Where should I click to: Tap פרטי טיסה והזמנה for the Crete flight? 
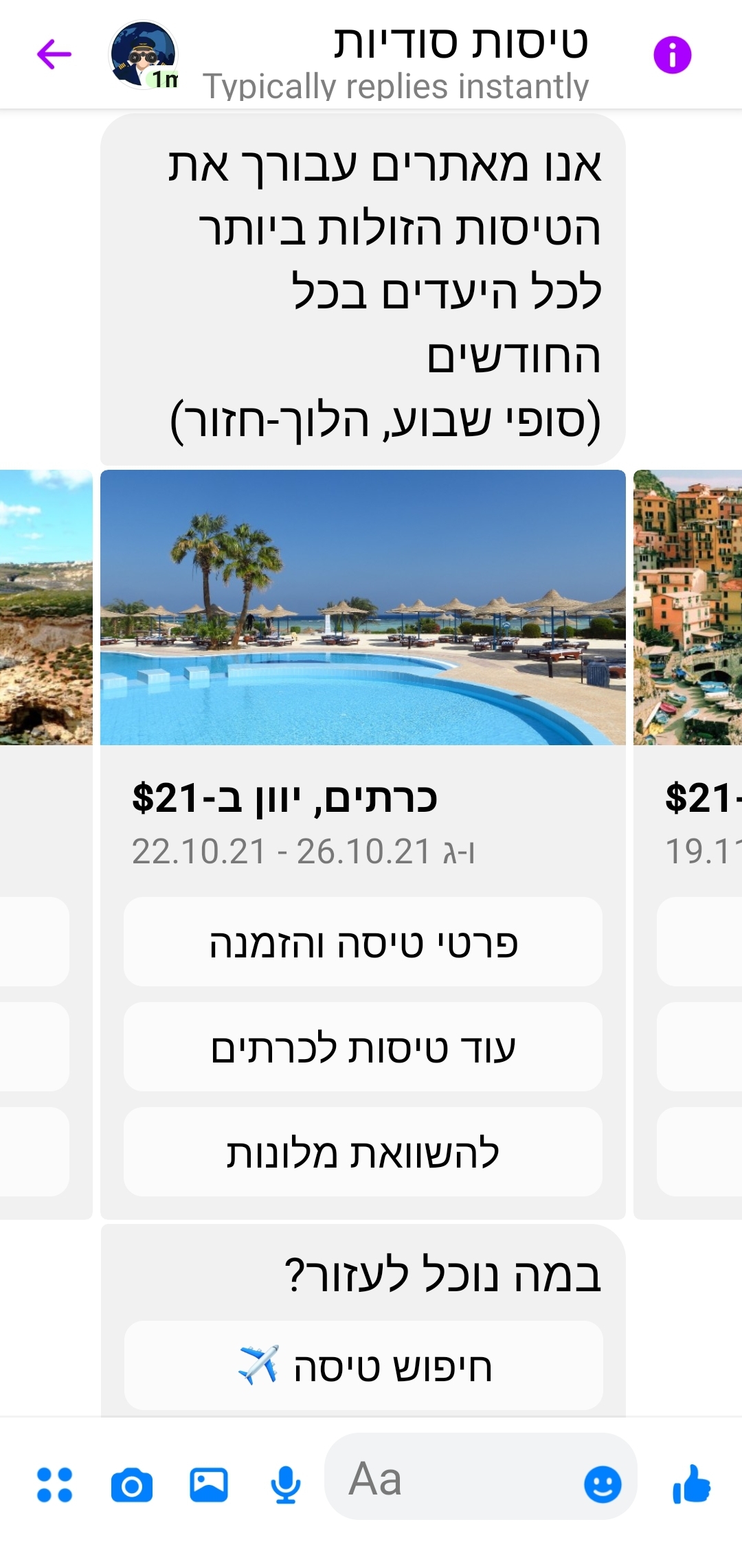pos(363,942)
